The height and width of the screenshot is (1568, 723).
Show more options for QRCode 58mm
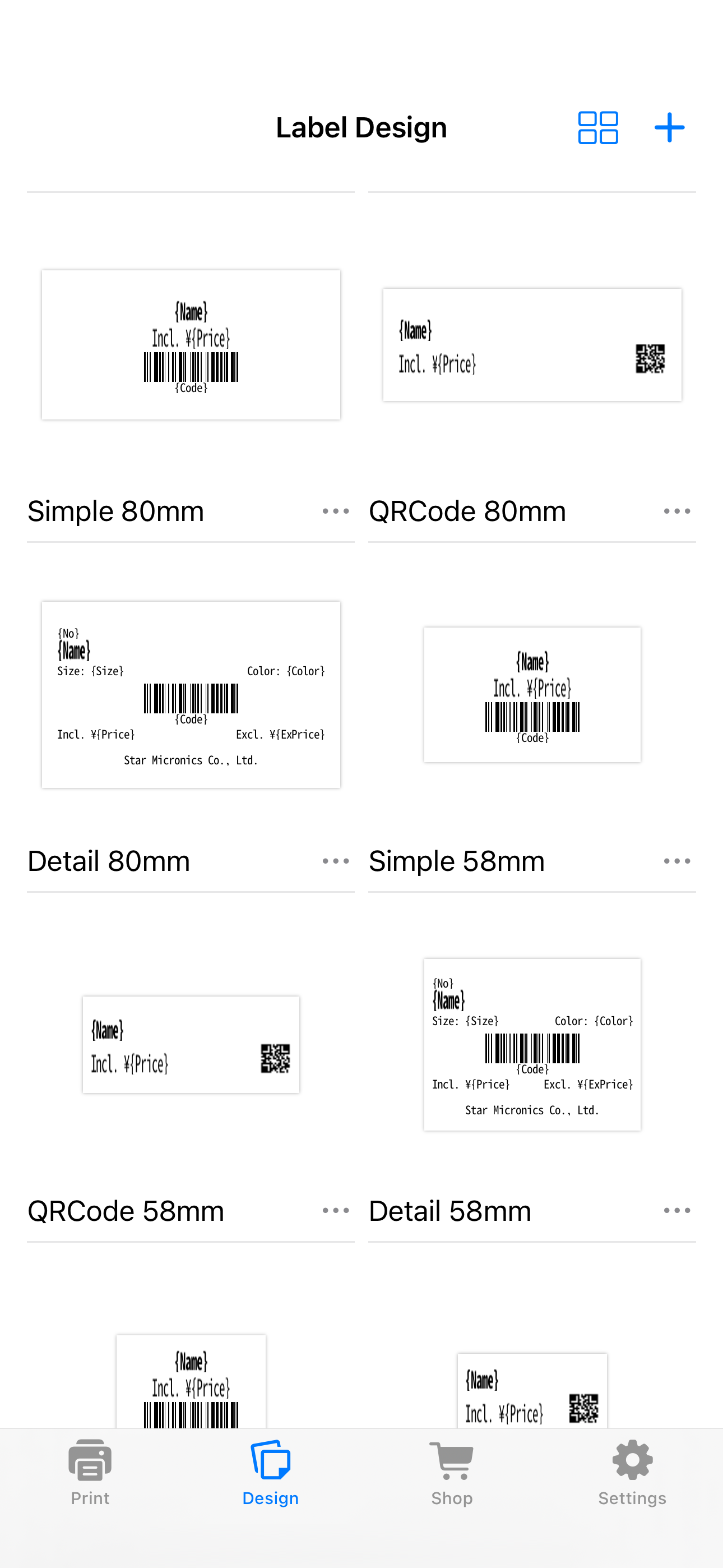[336, 1211]
